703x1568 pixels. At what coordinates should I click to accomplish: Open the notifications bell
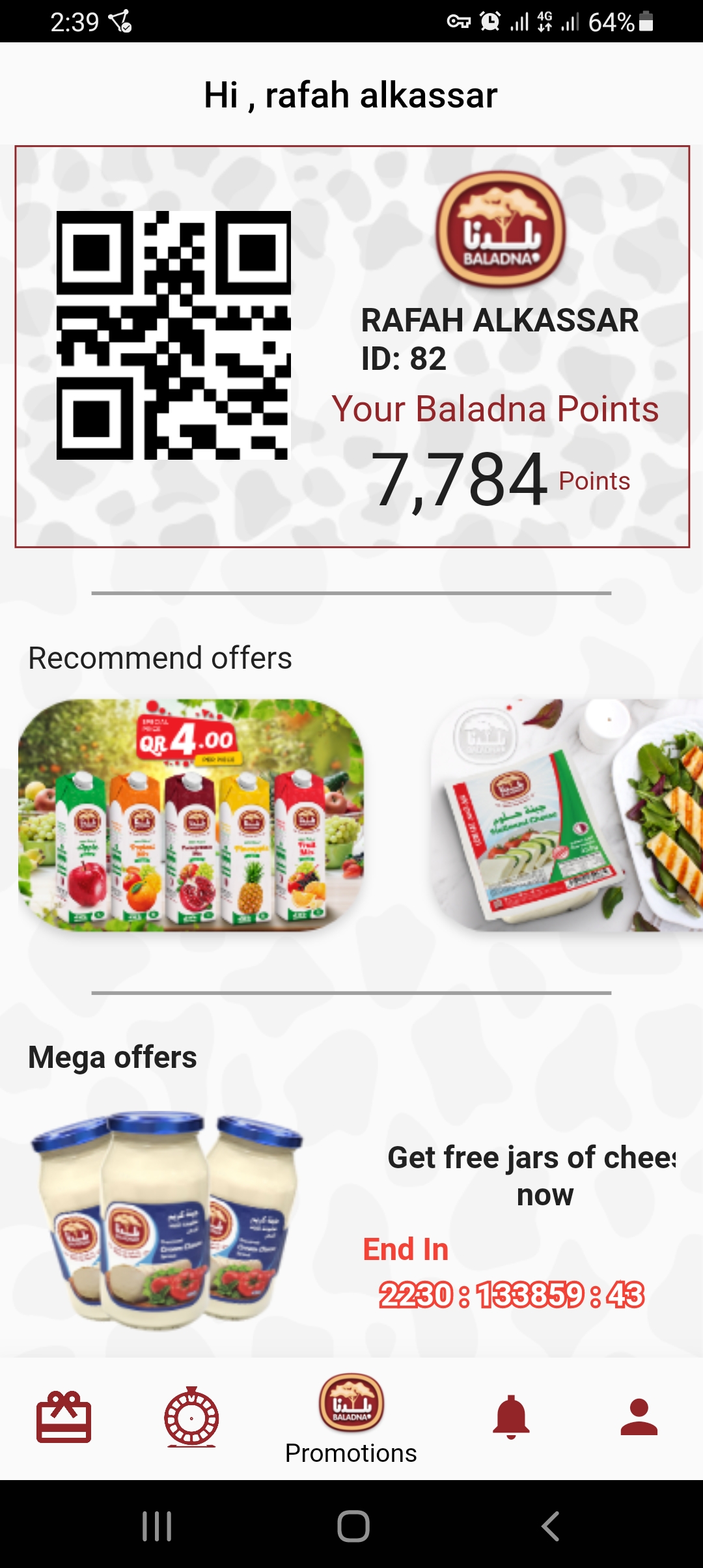(511, 1417)
